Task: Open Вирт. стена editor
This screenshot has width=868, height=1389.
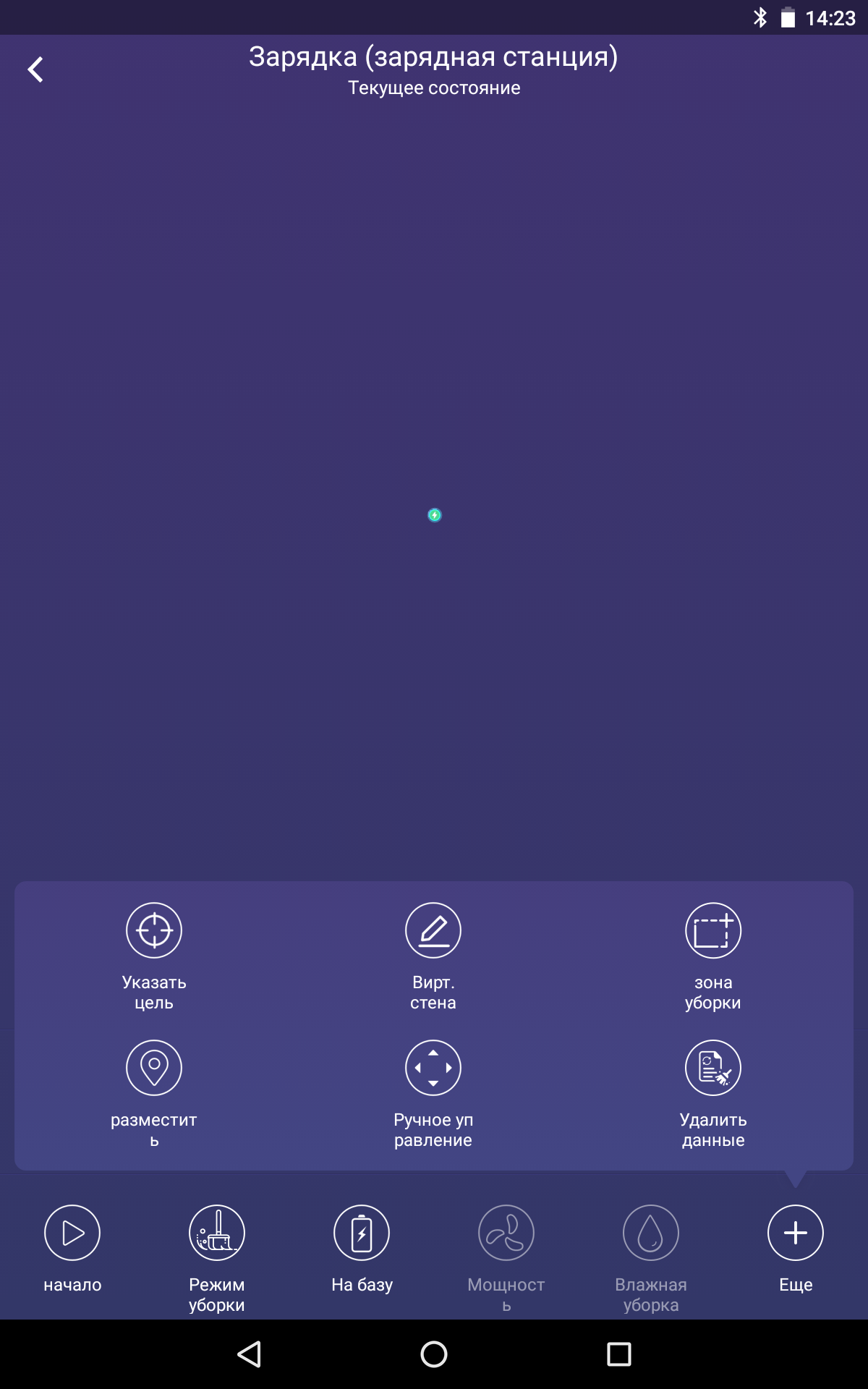Action: [433, 930]
